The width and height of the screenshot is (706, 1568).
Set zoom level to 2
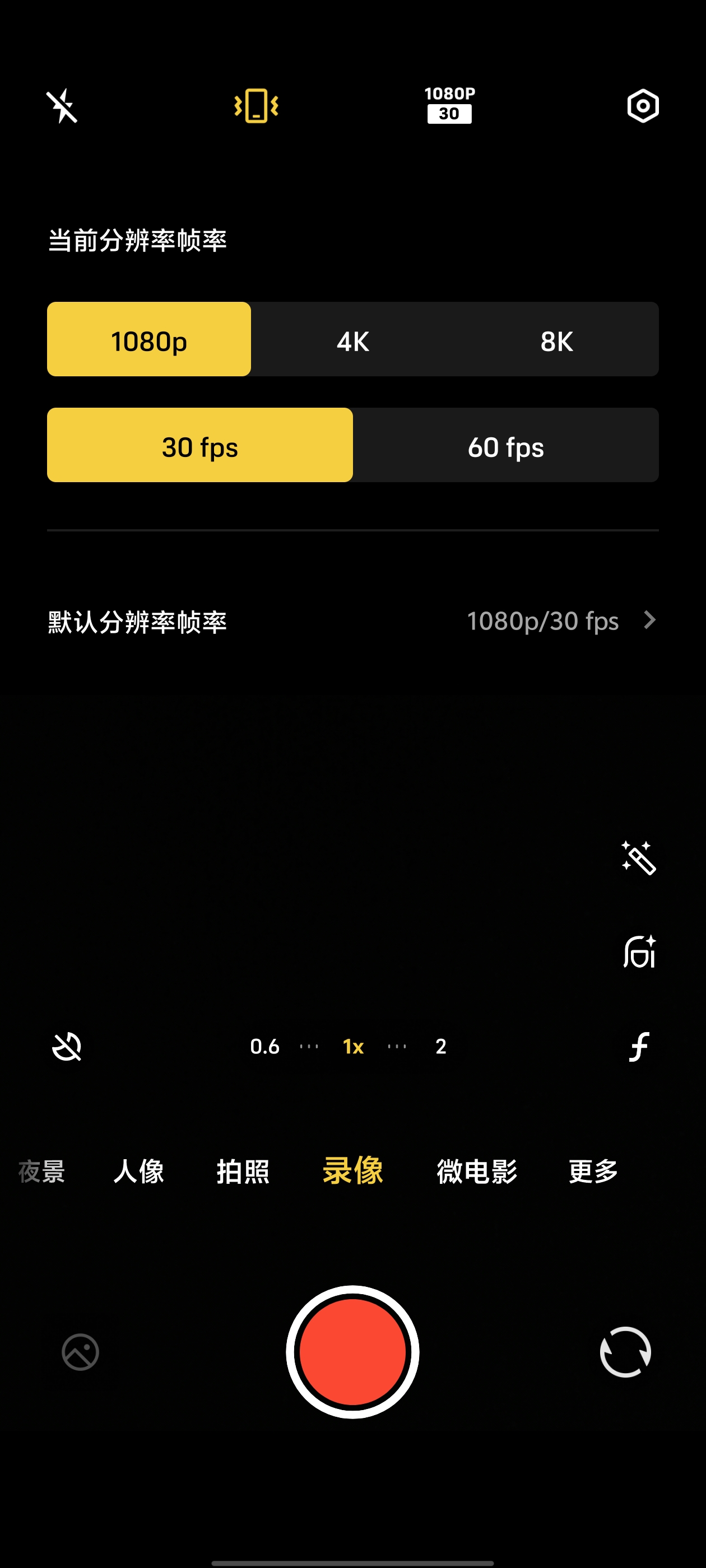441,1046
